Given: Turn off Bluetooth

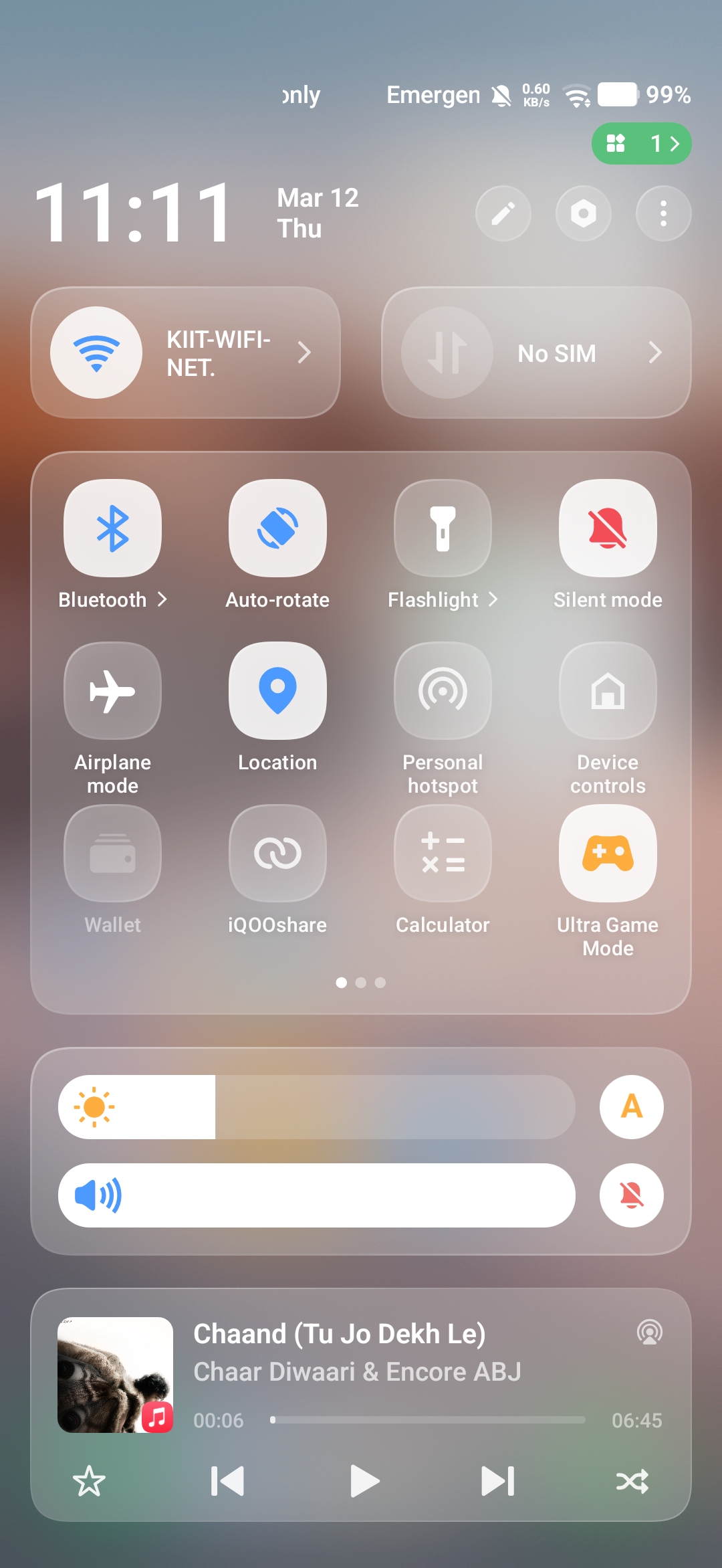Looking at the screenshot, I should coord(112,528).
